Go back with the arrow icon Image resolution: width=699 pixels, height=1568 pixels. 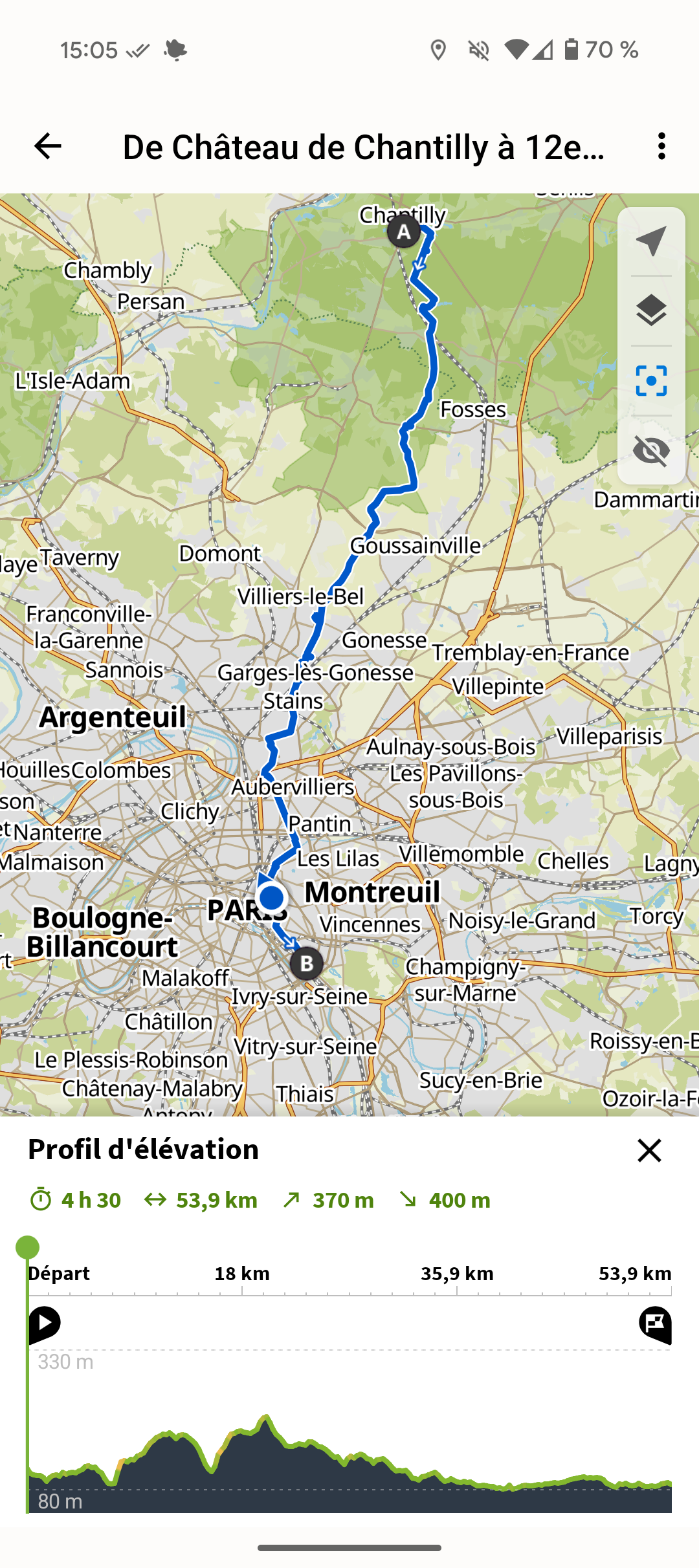click(47, 146)
